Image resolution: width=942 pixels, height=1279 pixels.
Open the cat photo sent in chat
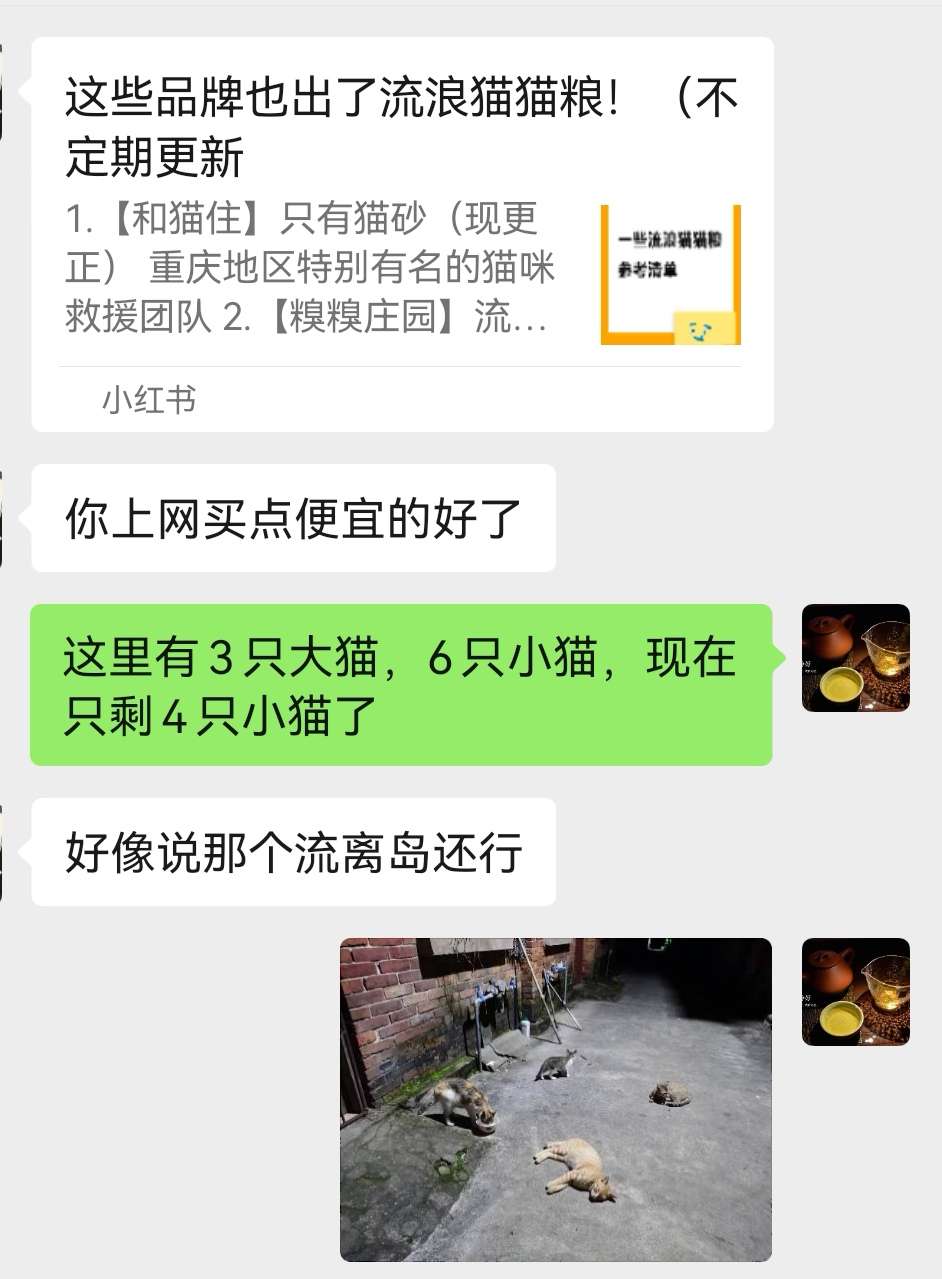point(555,1098)
